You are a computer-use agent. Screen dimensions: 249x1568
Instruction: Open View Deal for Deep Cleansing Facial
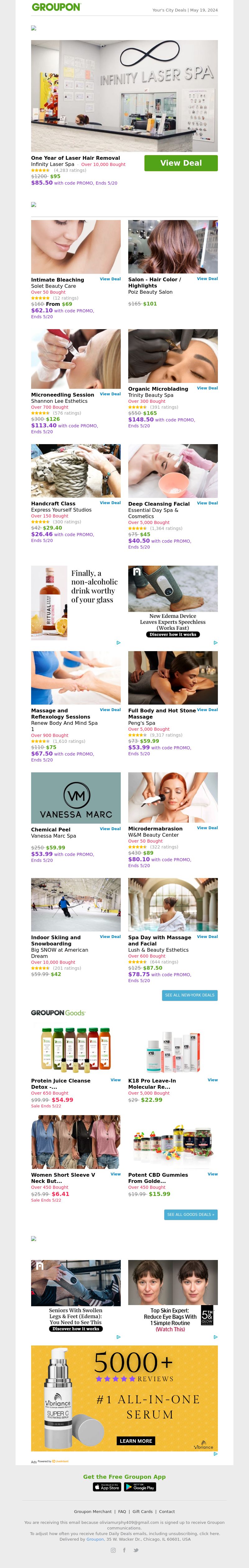point(207,503)
